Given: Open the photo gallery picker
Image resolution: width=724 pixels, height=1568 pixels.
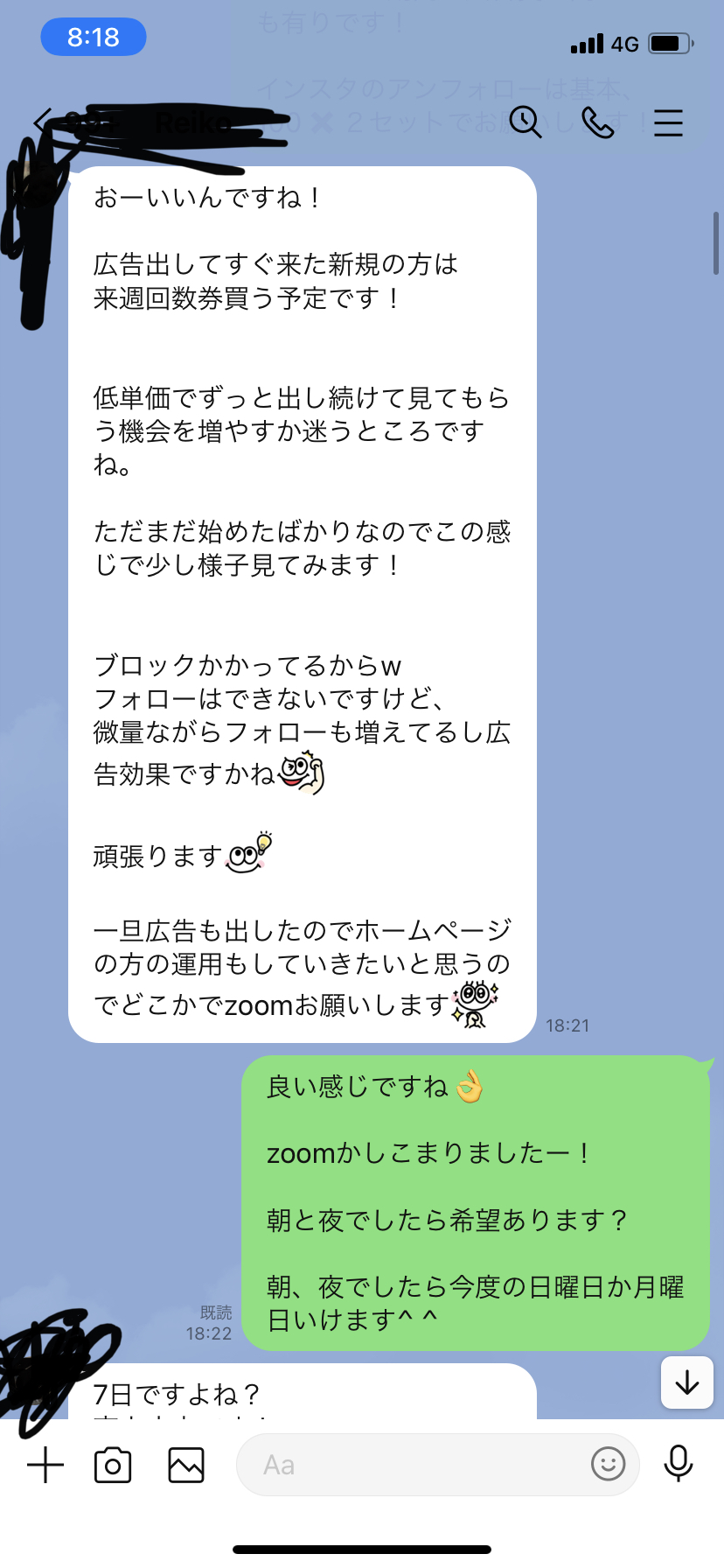Looking at the screenshot, I should pyautogui.click(x=186, y=1465).
